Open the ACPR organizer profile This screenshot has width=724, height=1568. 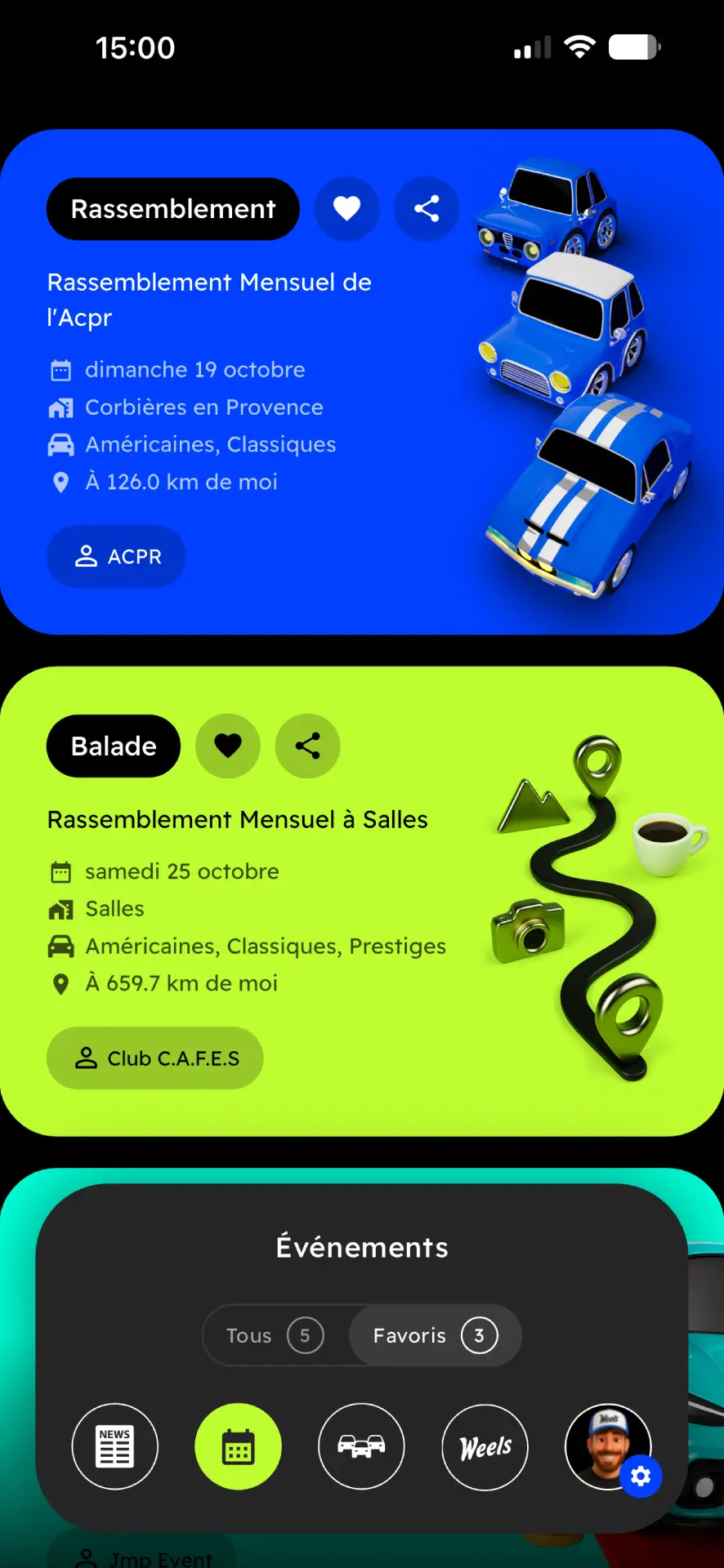point(115,556)
